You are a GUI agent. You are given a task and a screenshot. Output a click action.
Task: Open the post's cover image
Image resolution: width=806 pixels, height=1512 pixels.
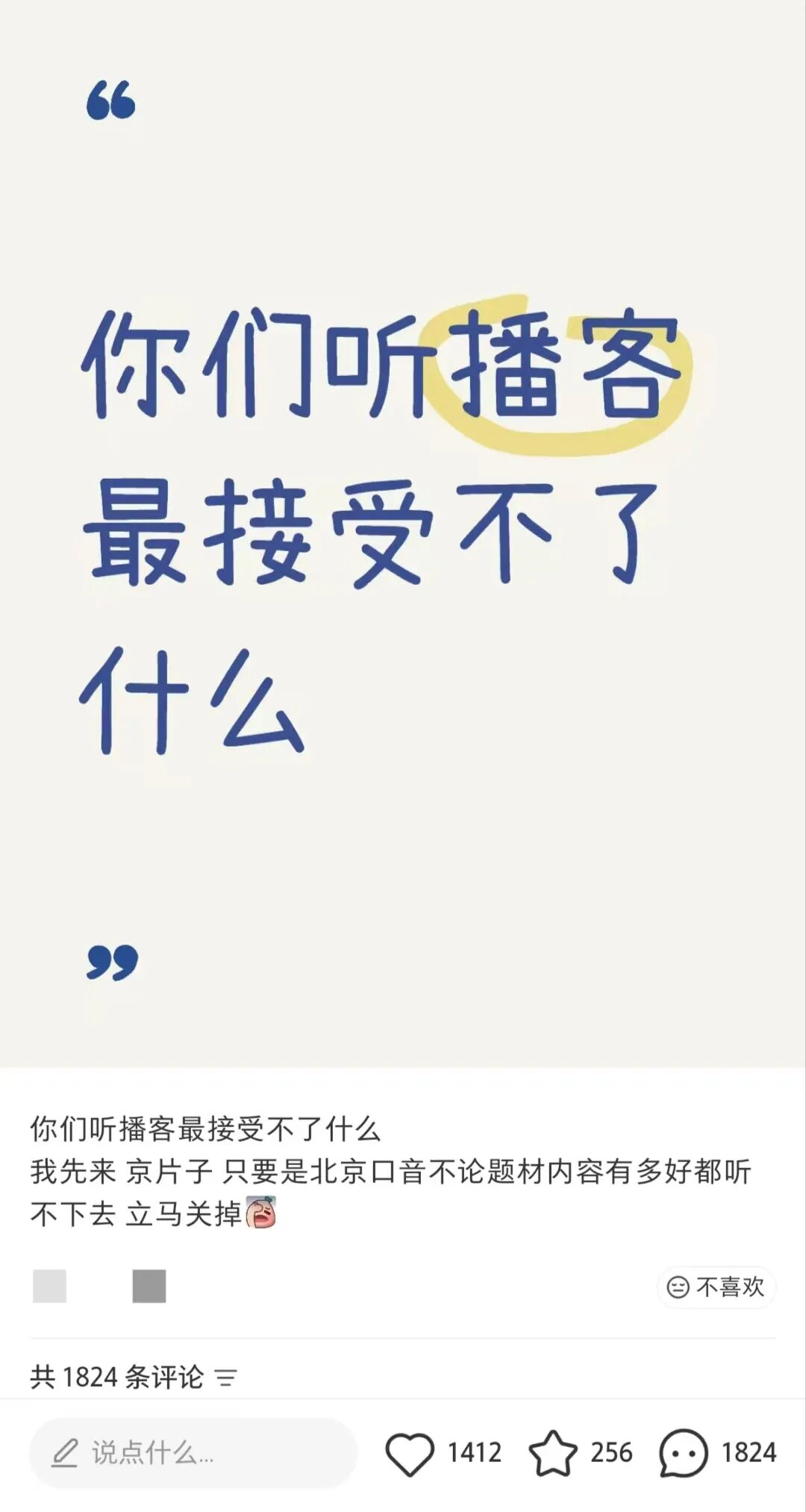(403, 533)
